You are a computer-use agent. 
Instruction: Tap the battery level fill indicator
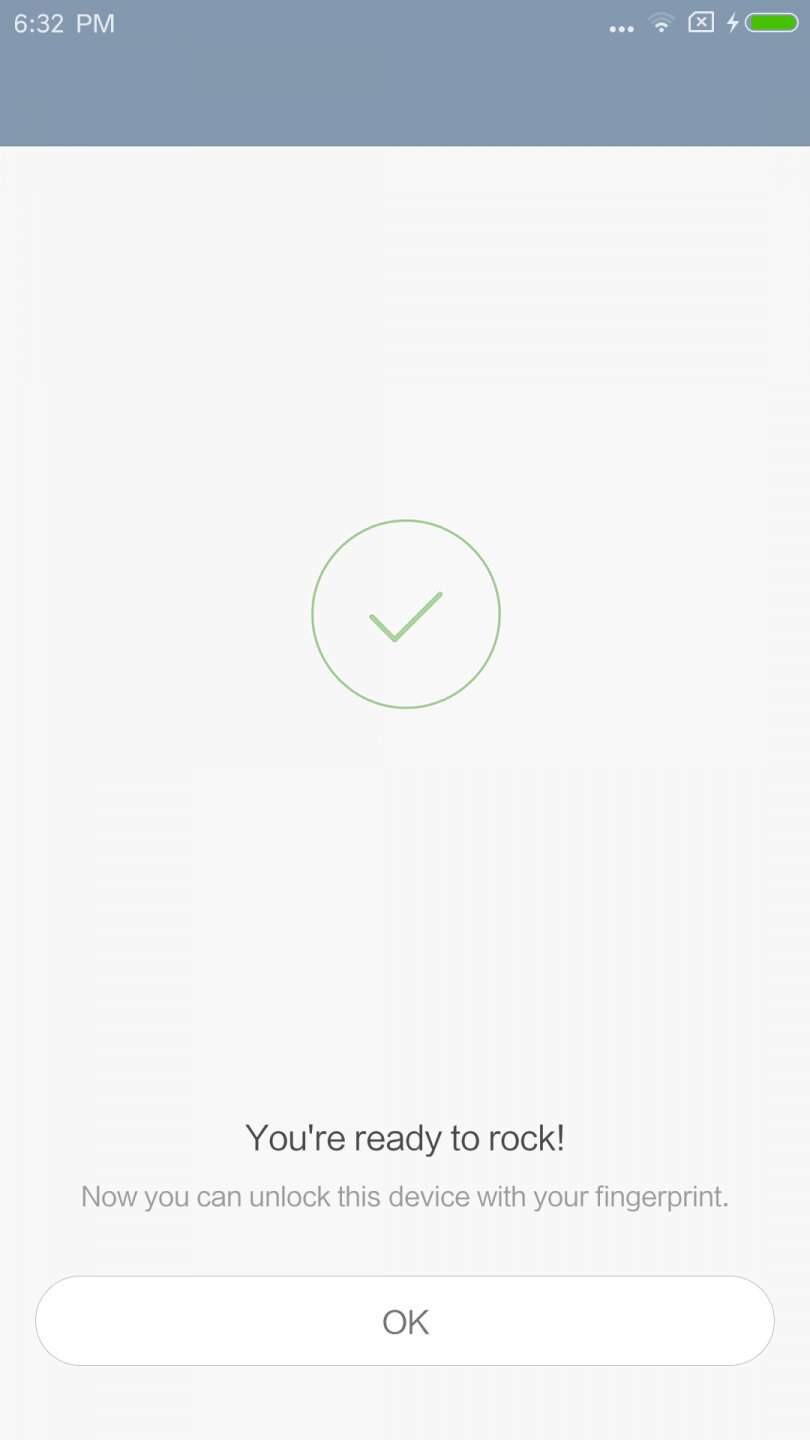click(x=772, y=22)
